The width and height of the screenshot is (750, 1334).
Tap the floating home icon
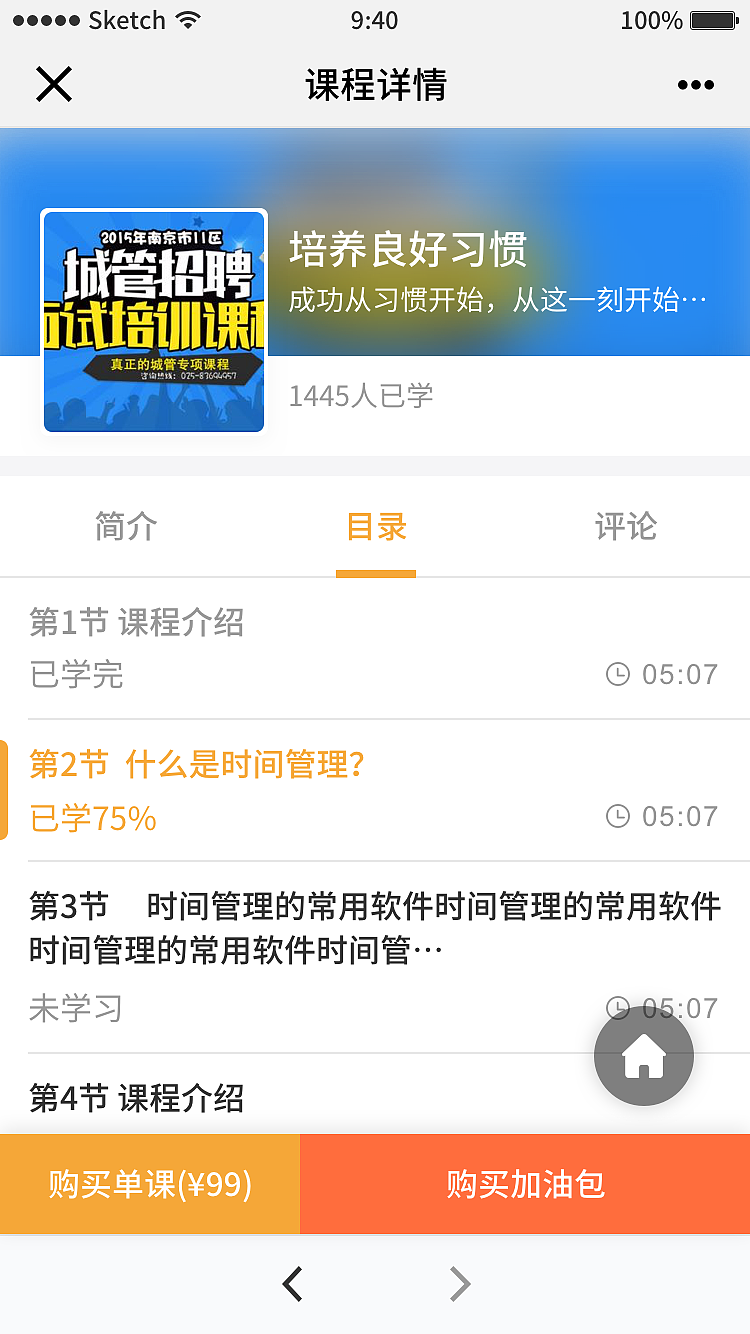643,1056
